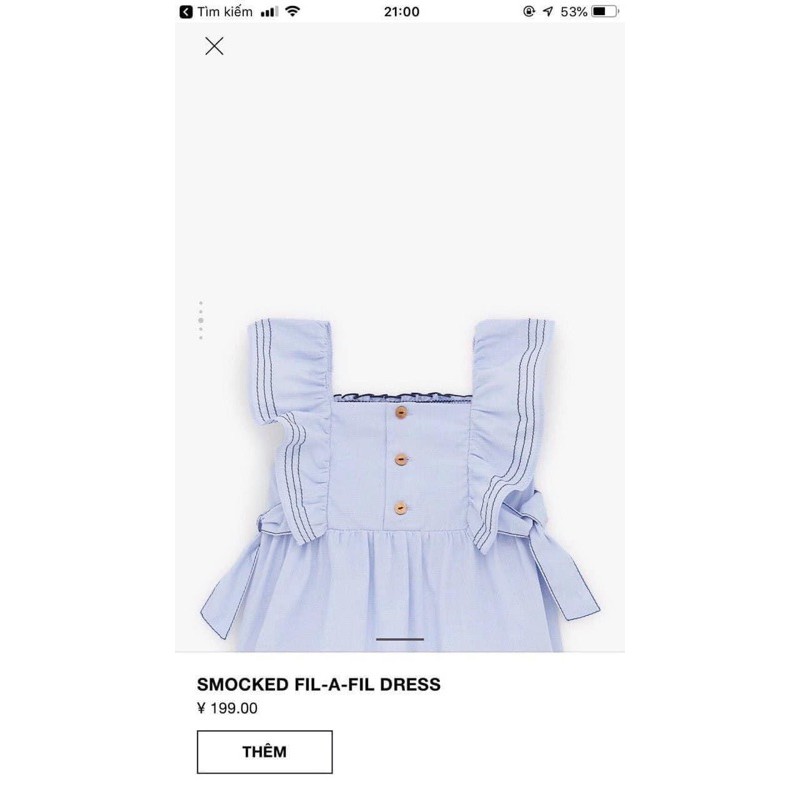Open the blue smocked dress photo
Screen dimensions: 800x800
click(399, 470)
